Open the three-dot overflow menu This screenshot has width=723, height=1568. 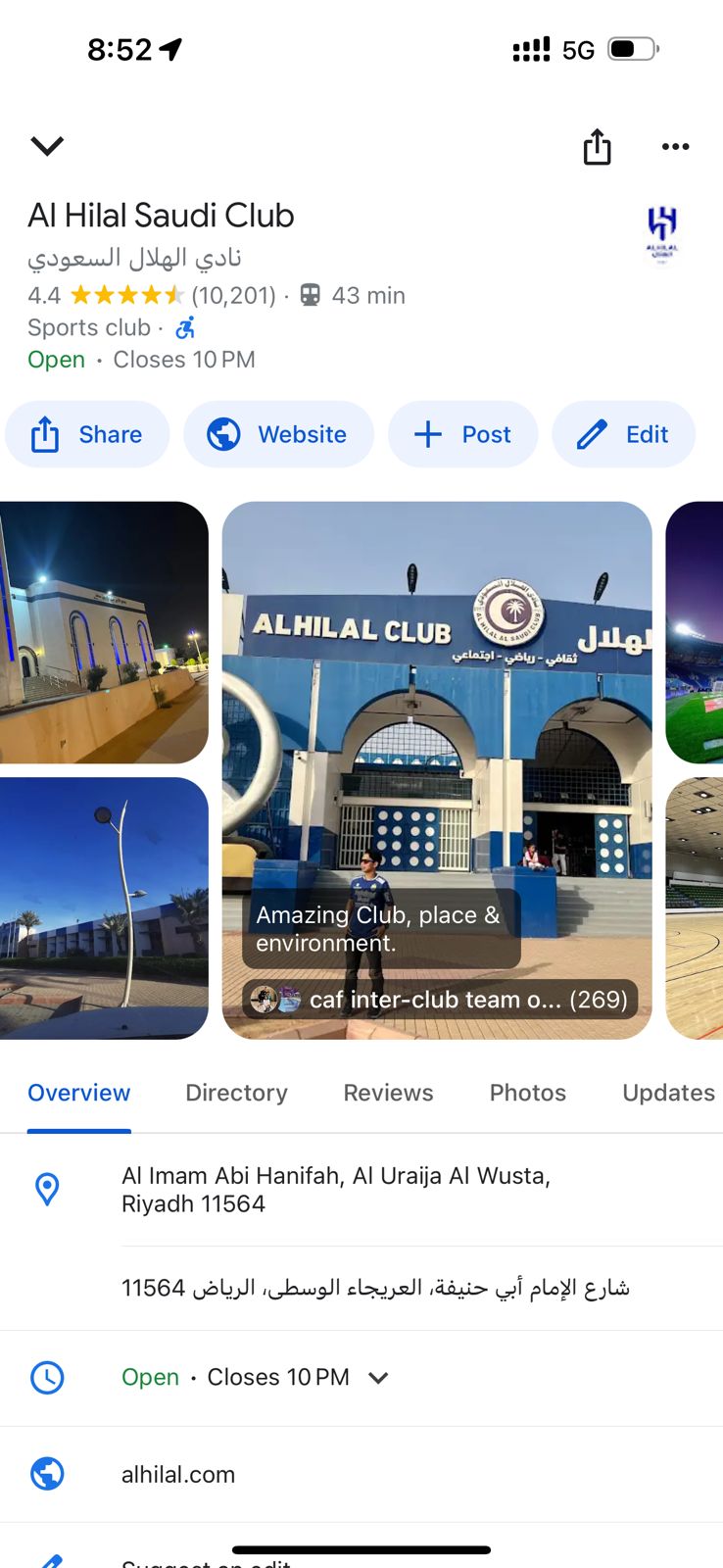coord(675,147)
